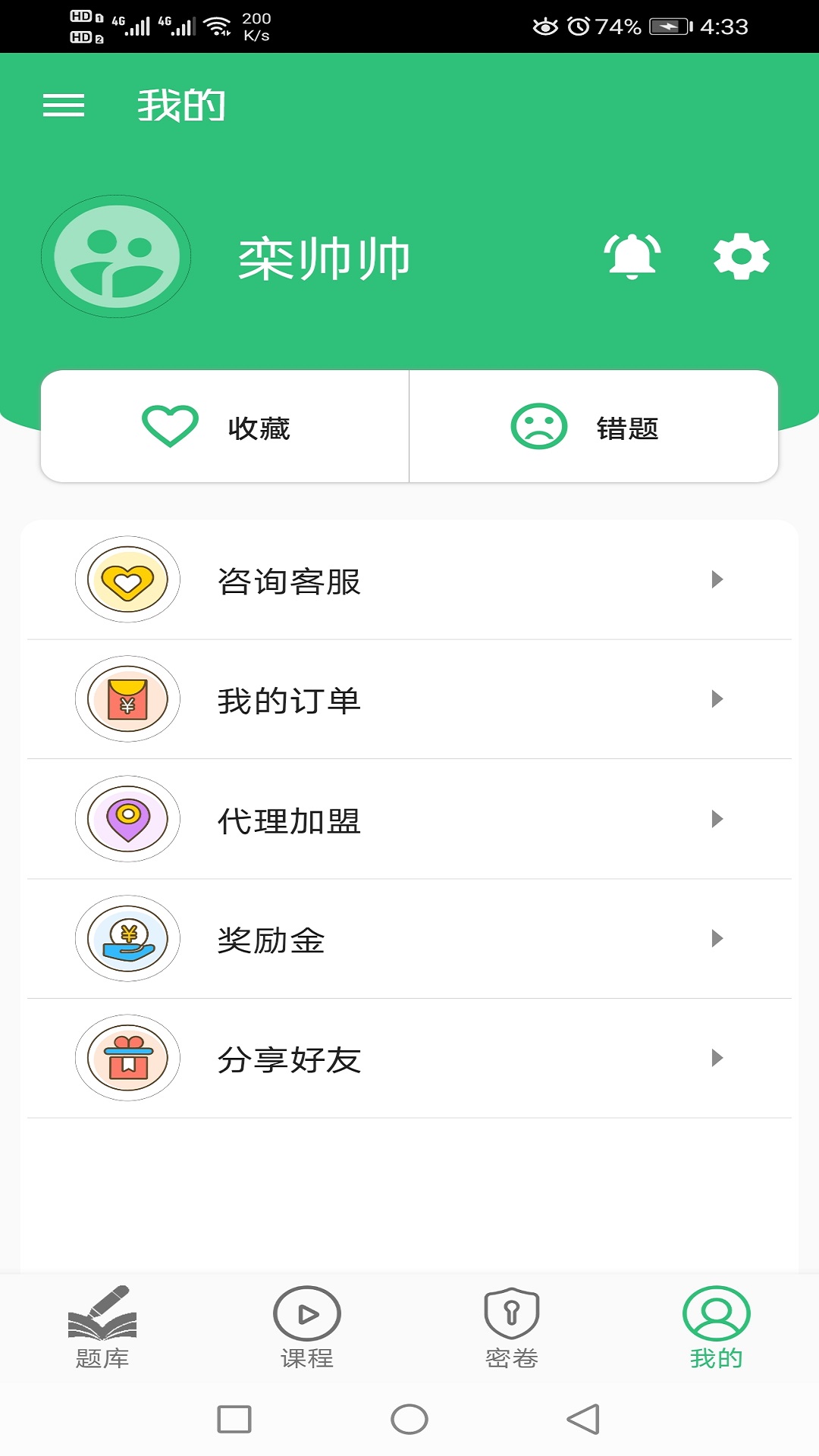Image resolution: width=819 pixels, height=1456 pixels.
Task: Expand the 分享好友 row arrow
Action: click(x=716, y=1059)
